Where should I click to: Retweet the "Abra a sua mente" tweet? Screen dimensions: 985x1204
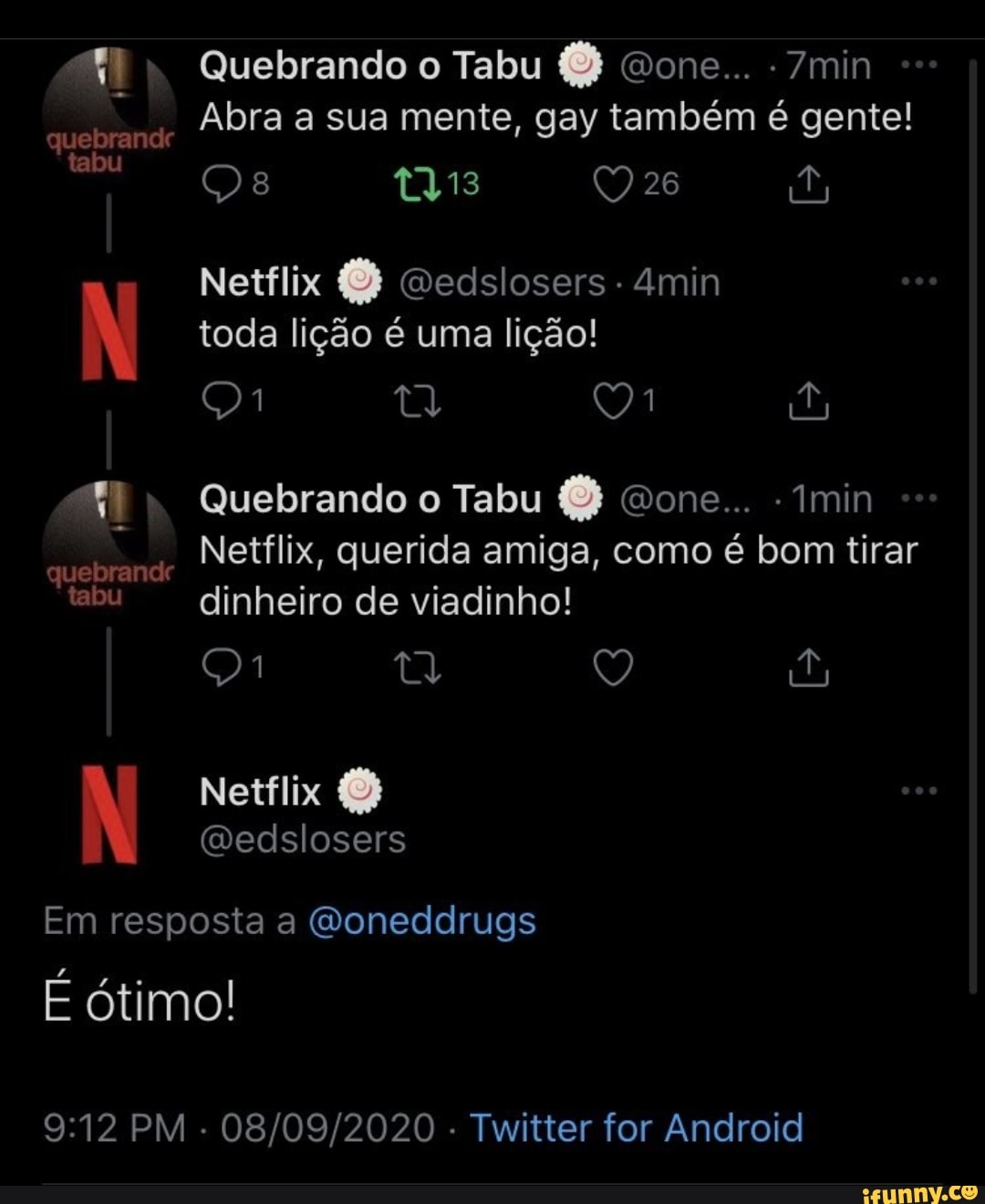417,184
